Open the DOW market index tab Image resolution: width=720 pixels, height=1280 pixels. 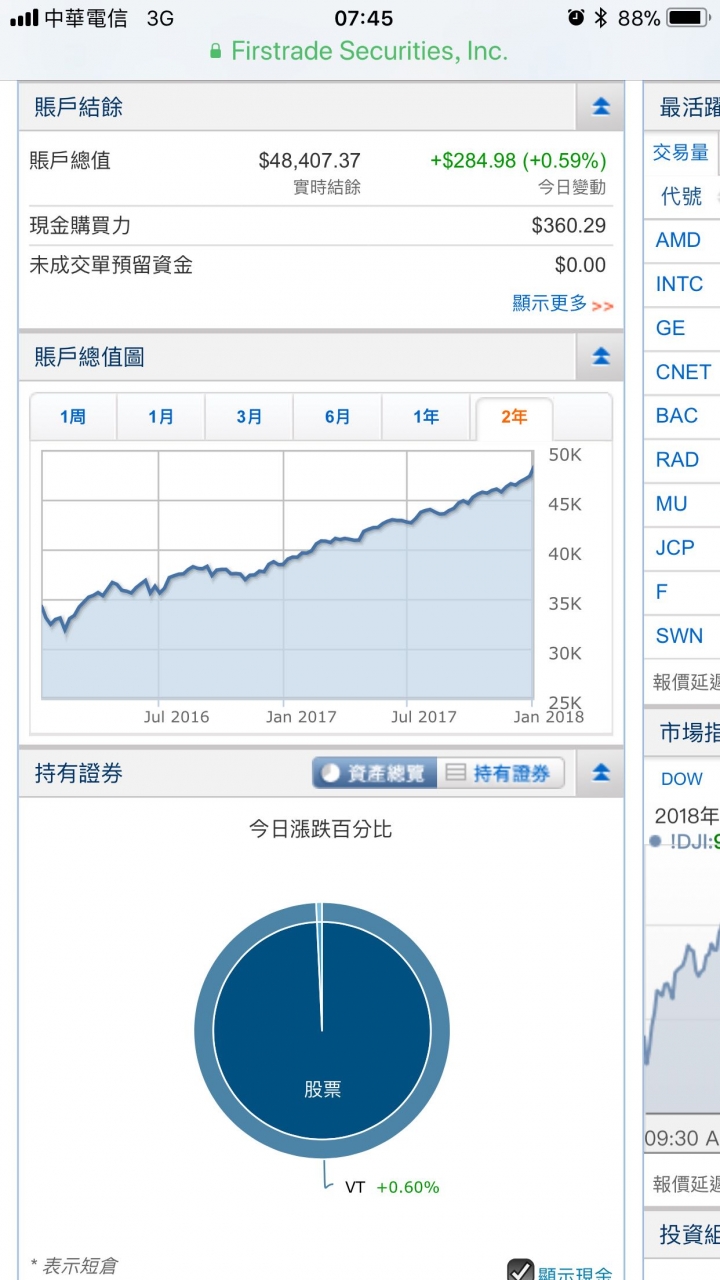click(x=682, y=779)
